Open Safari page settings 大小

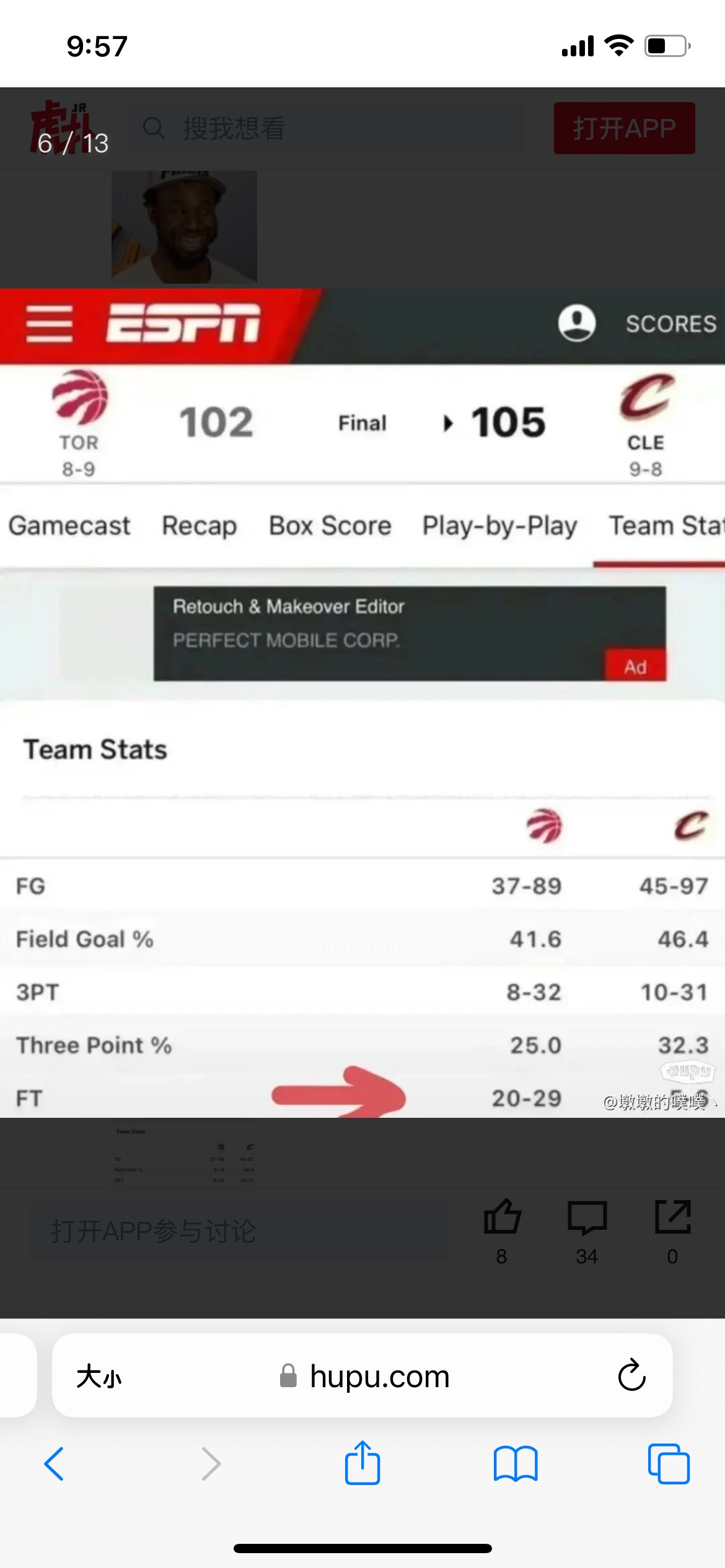coord(99,1377)
